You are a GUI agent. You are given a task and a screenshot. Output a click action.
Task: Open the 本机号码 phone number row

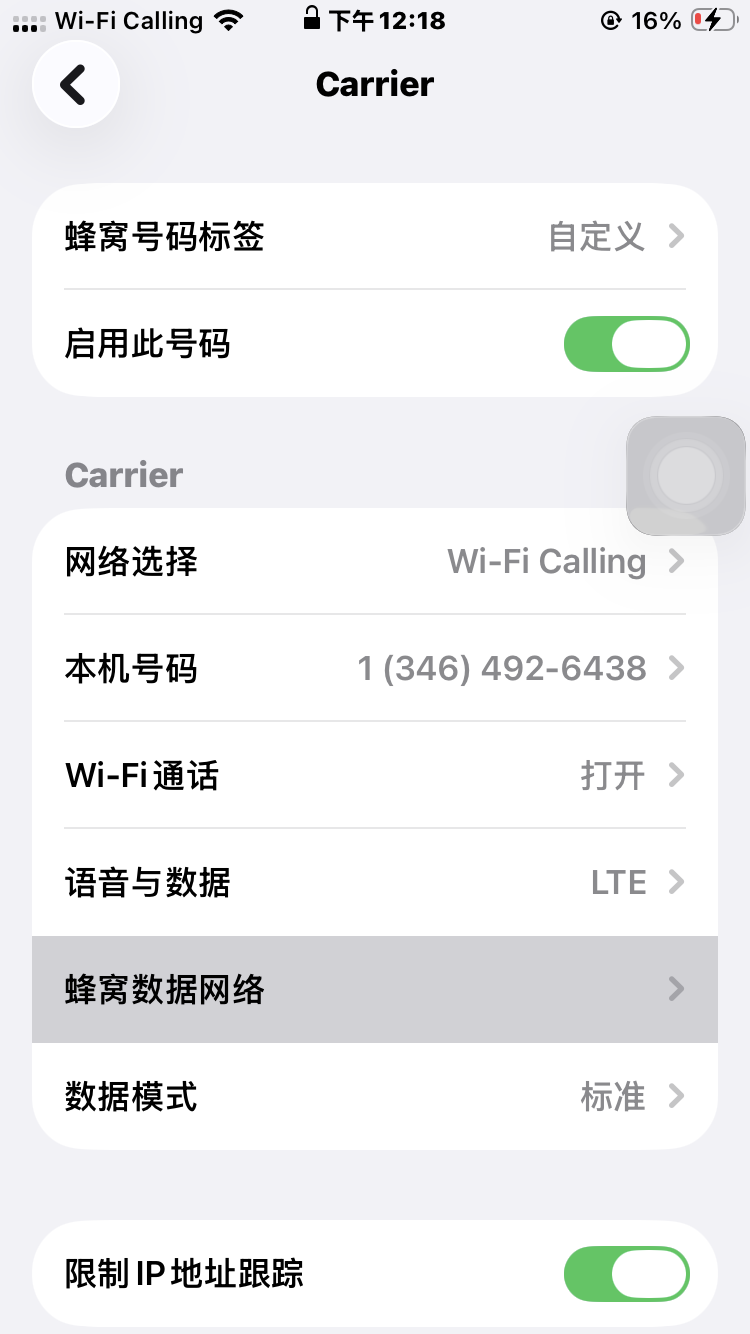pos(374,668)
